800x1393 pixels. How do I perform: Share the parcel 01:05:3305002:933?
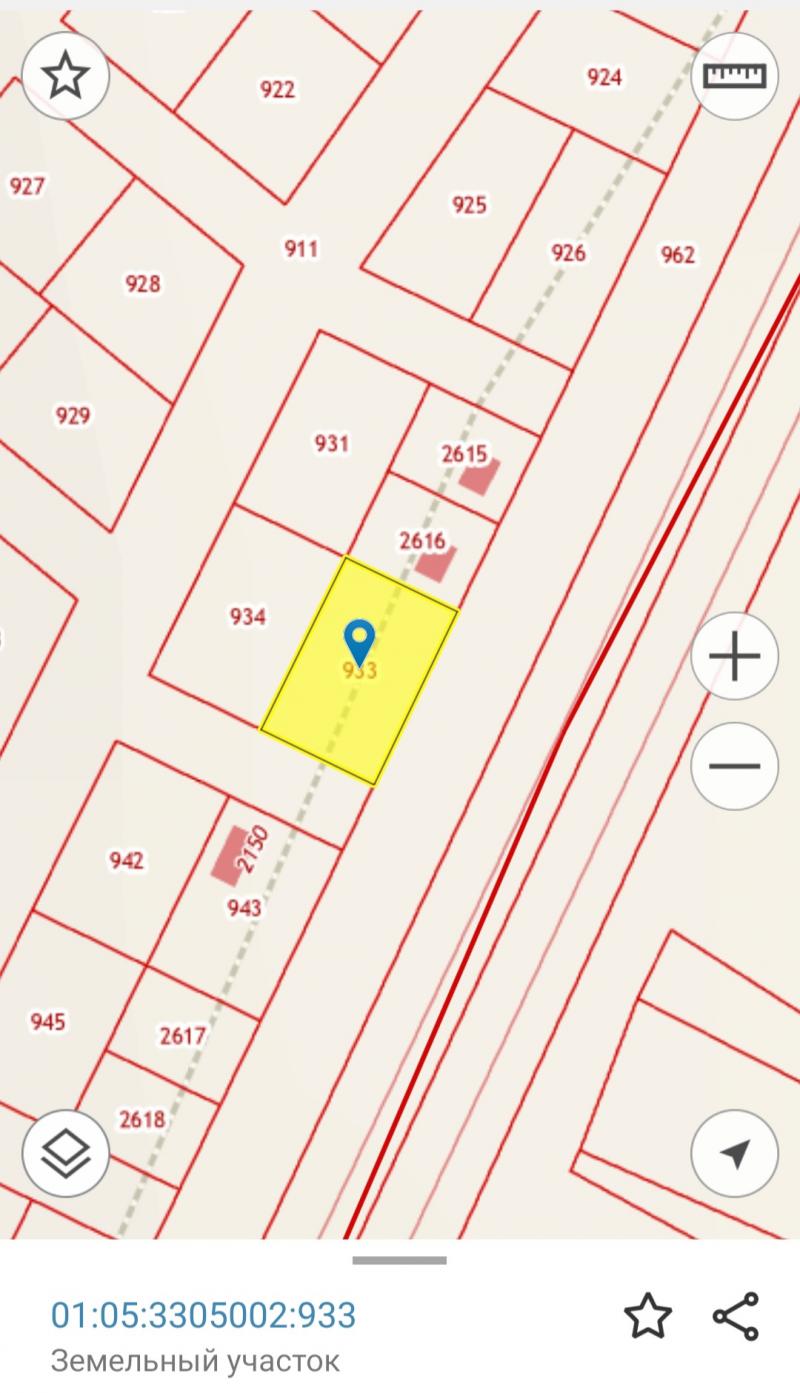click(x=735, y=1315)
